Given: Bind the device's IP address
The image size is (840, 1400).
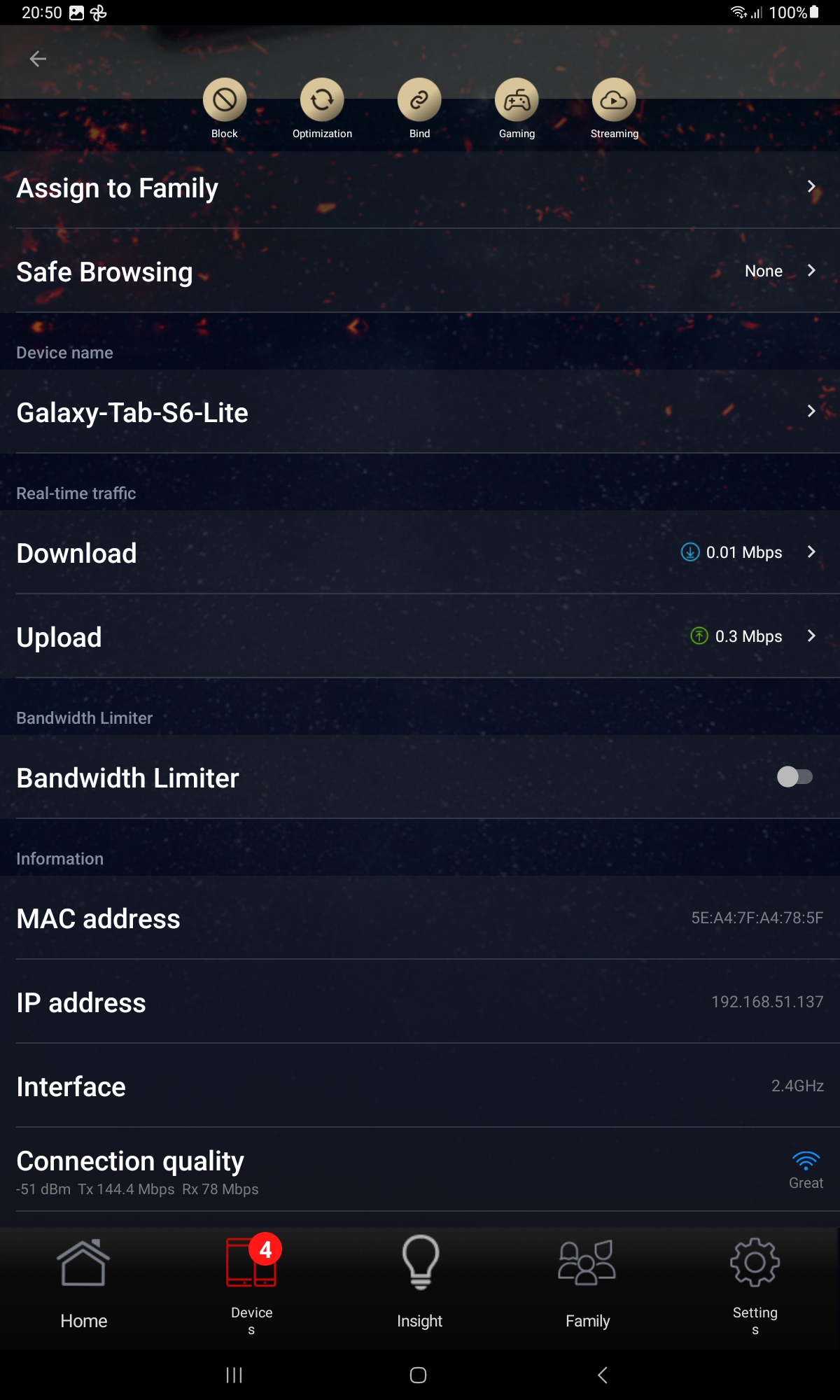Looking at the screenshot, I should 419,101.
